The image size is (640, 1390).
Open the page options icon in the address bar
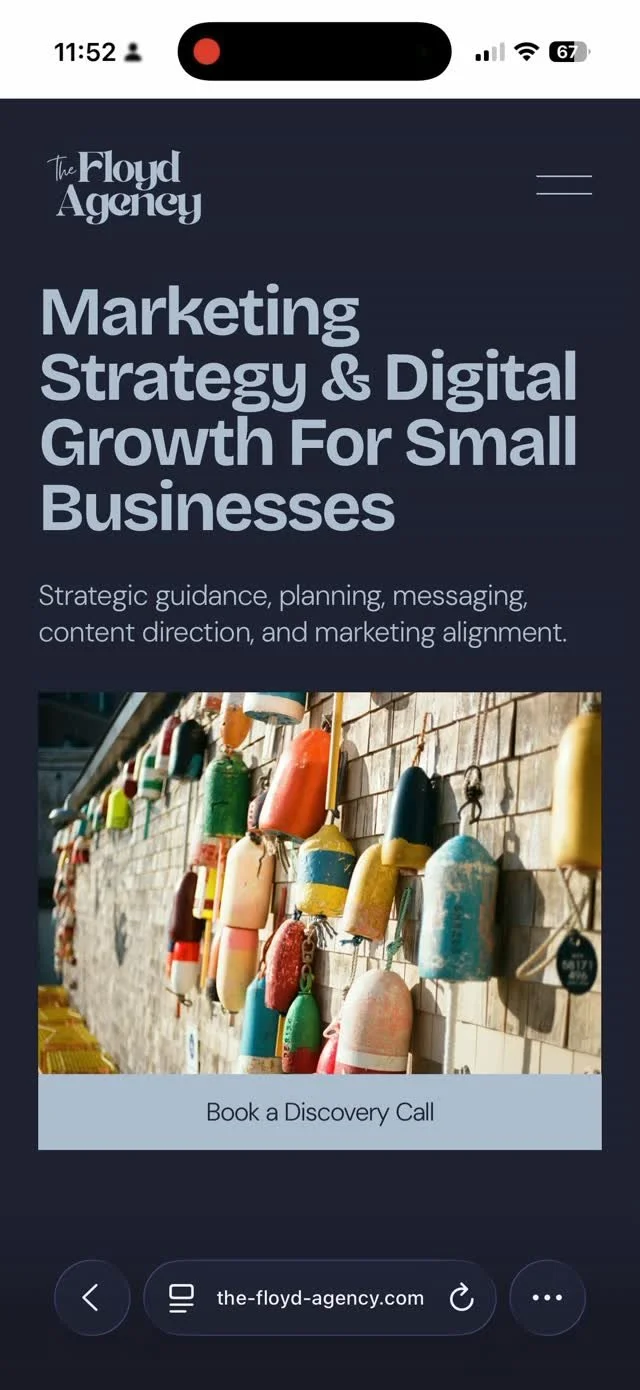pyautogui.click(x=181, y=1298)
